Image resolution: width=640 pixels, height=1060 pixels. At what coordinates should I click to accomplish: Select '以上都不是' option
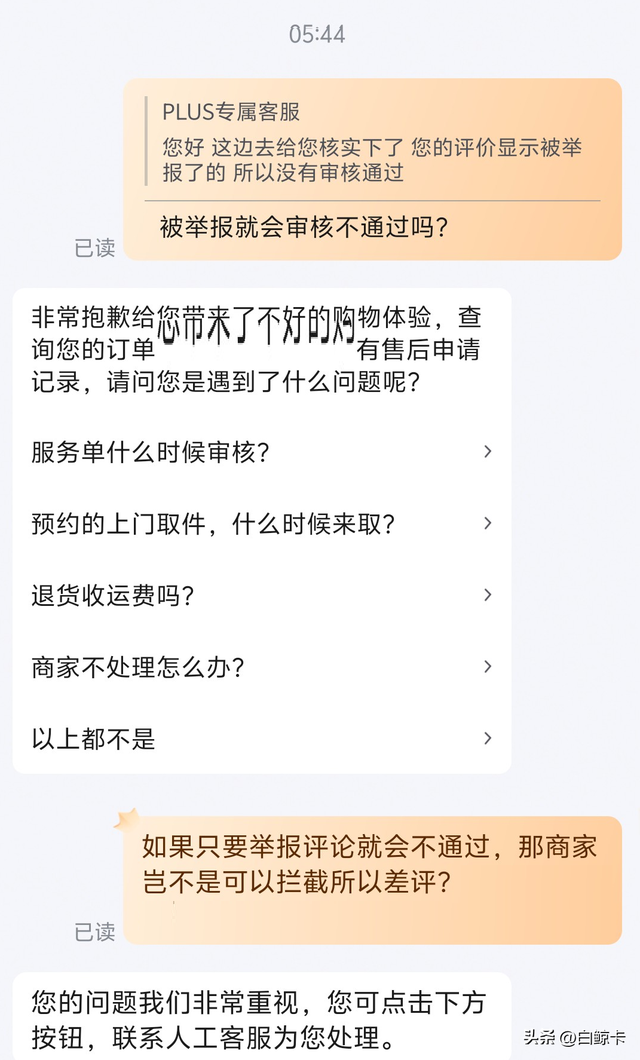[x=262, y=738]
